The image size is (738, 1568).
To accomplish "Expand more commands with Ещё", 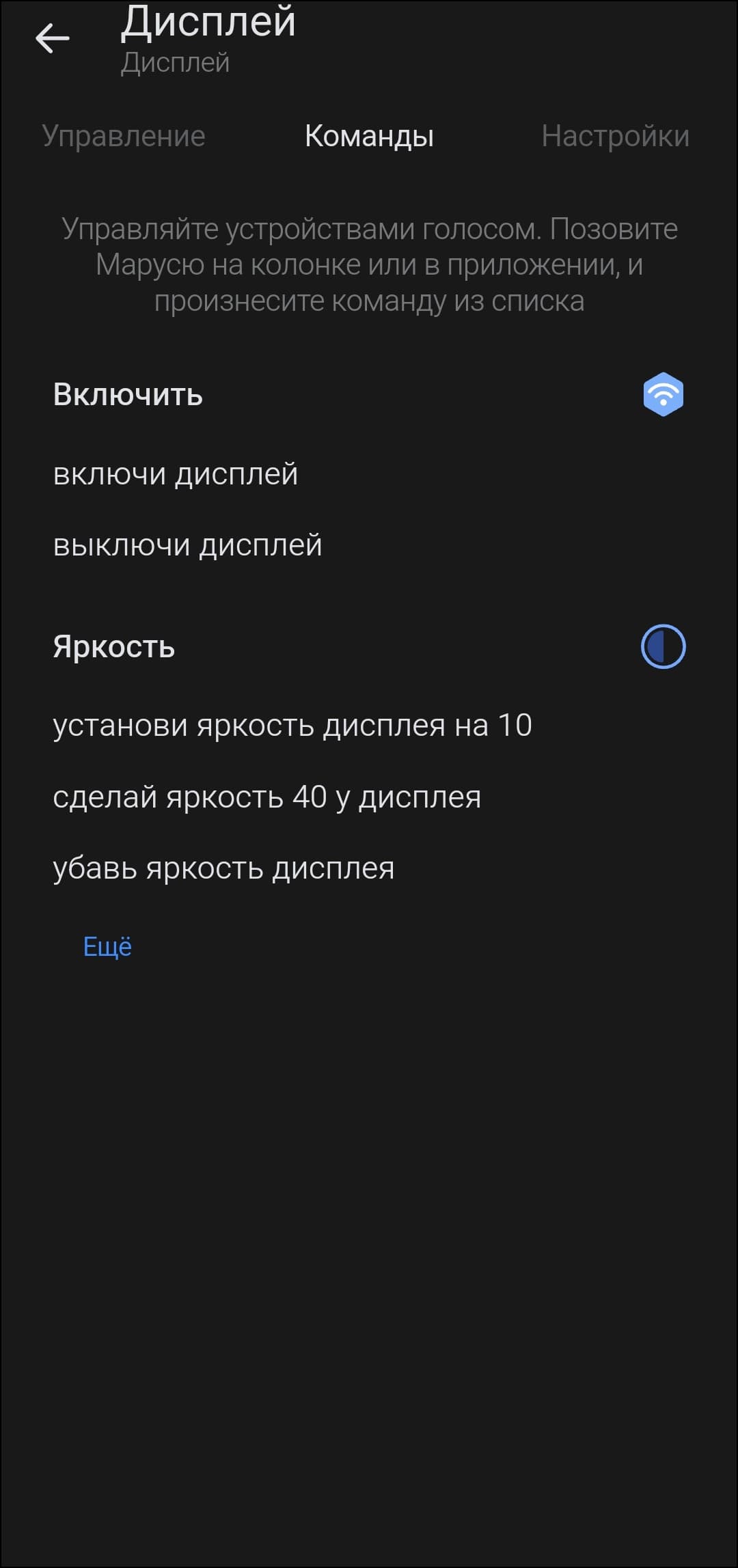I will tap(107, 946).
